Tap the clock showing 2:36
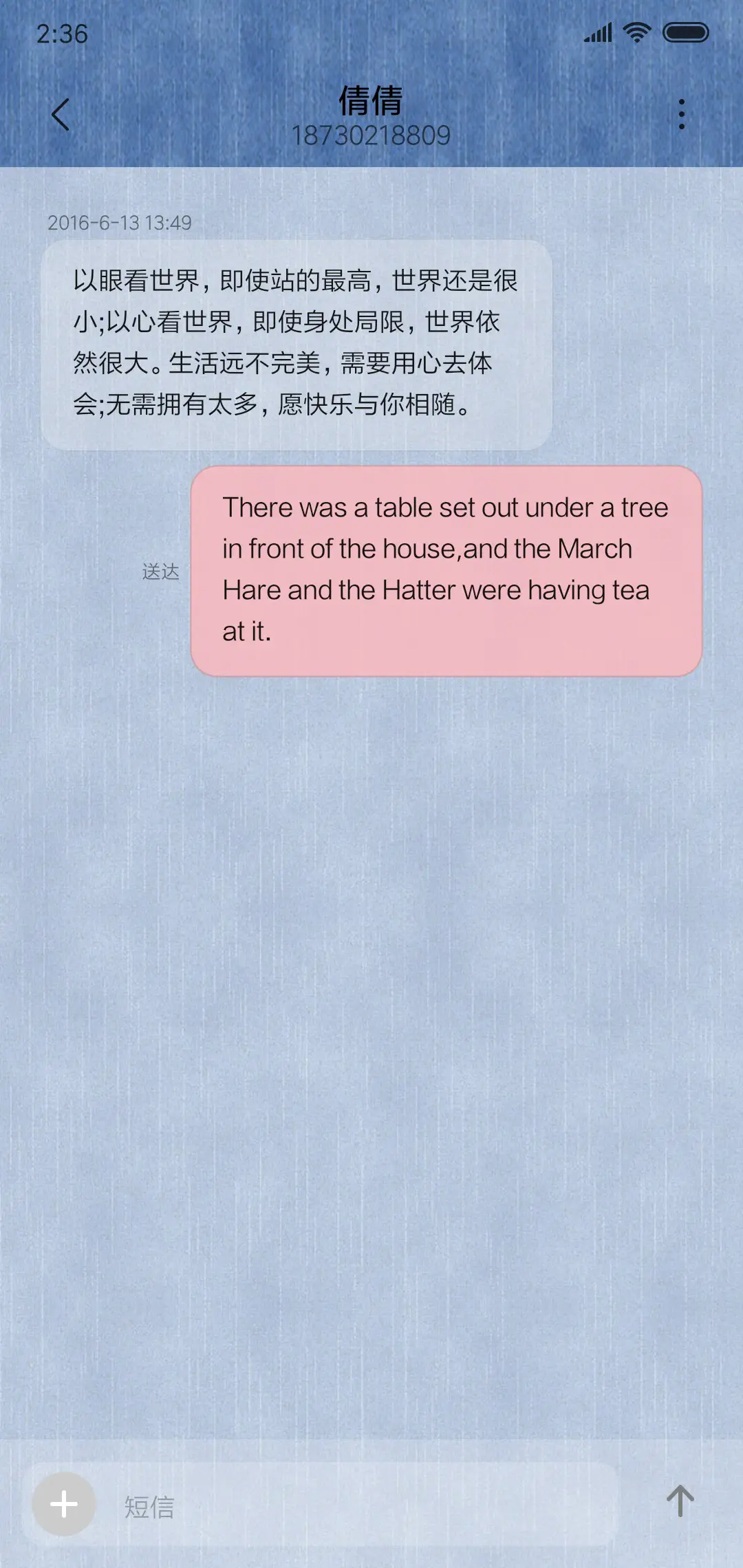Screen dimensions: 743x1568 [61, 33]
